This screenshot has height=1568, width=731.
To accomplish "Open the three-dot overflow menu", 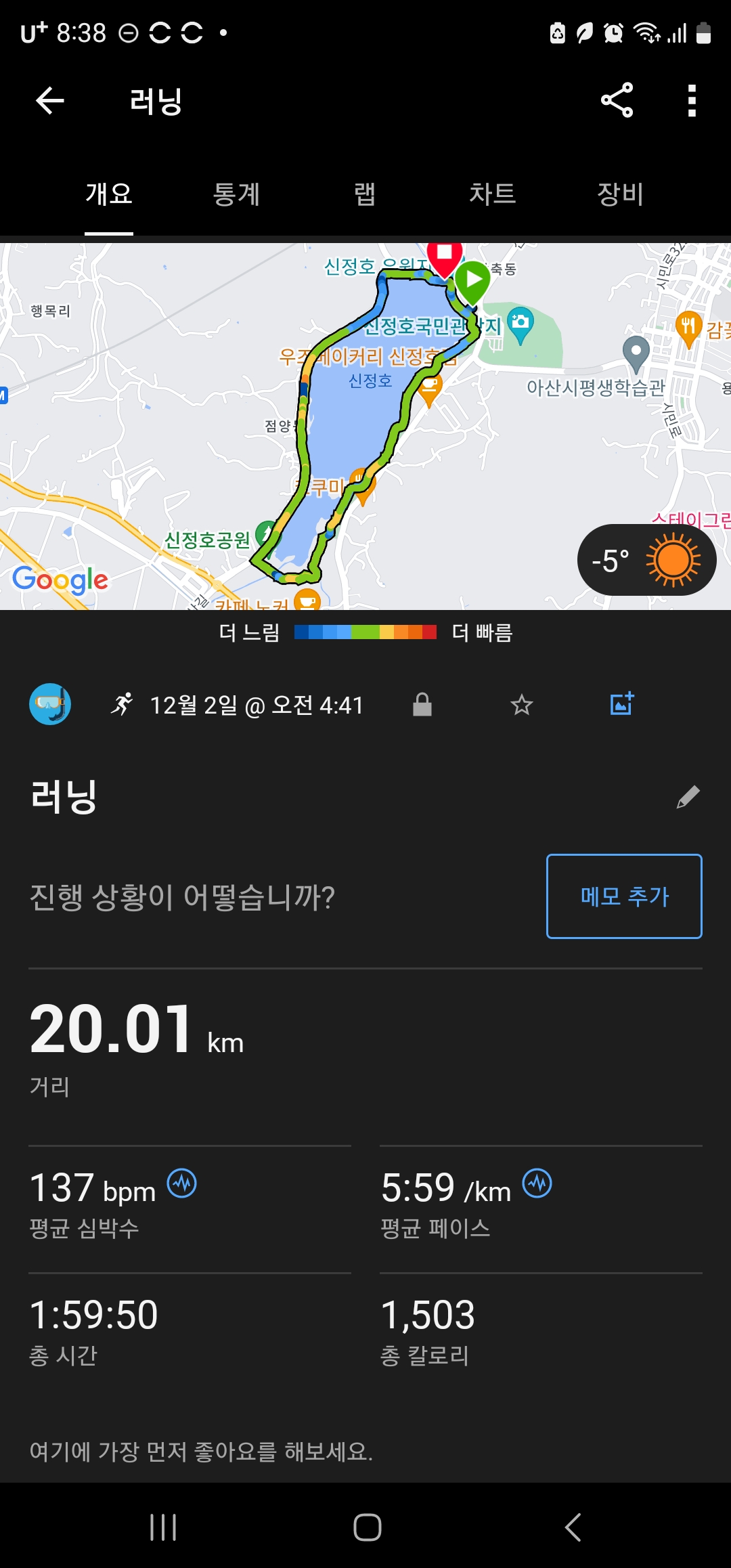I will [692, 100].
